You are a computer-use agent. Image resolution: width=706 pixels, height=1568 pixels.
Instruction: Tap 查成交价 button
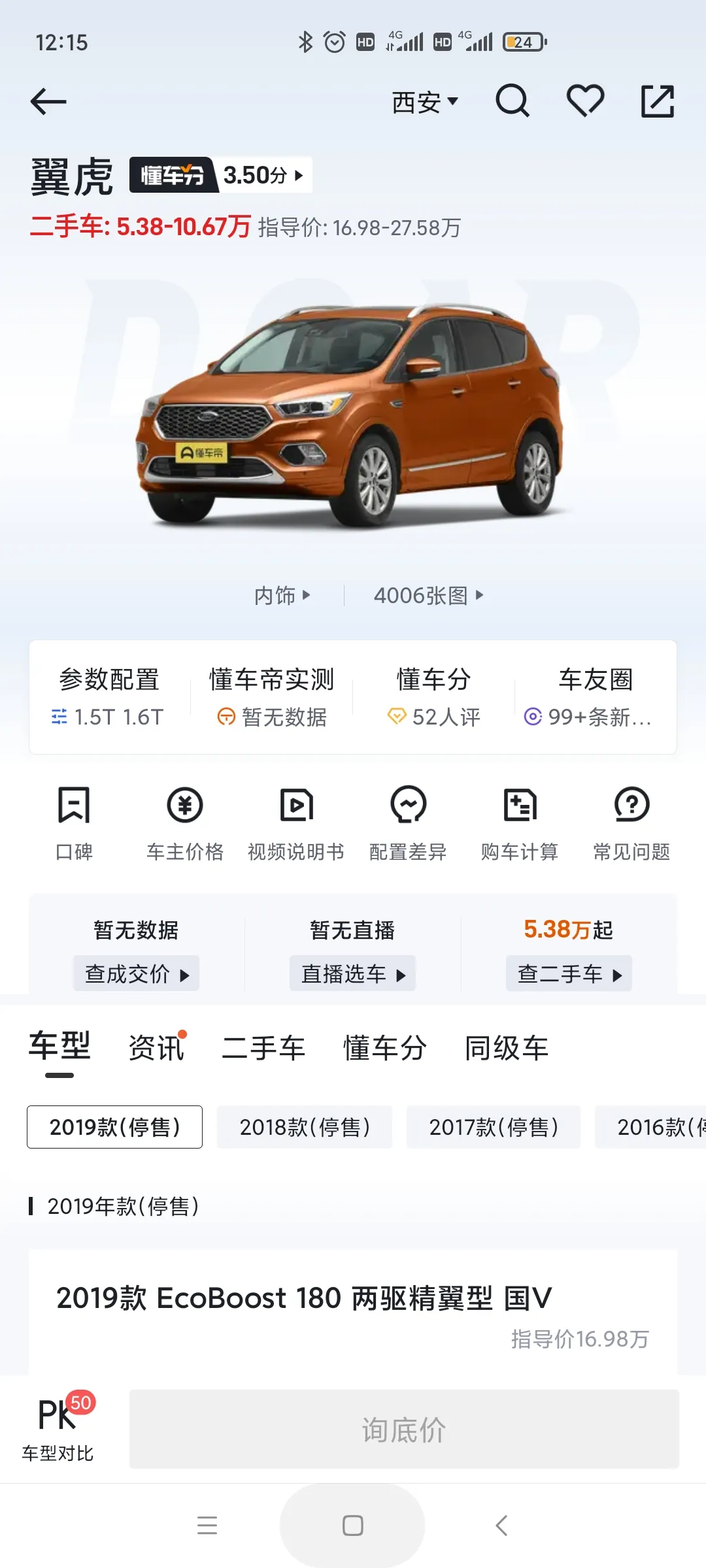[x=136, y=973]
